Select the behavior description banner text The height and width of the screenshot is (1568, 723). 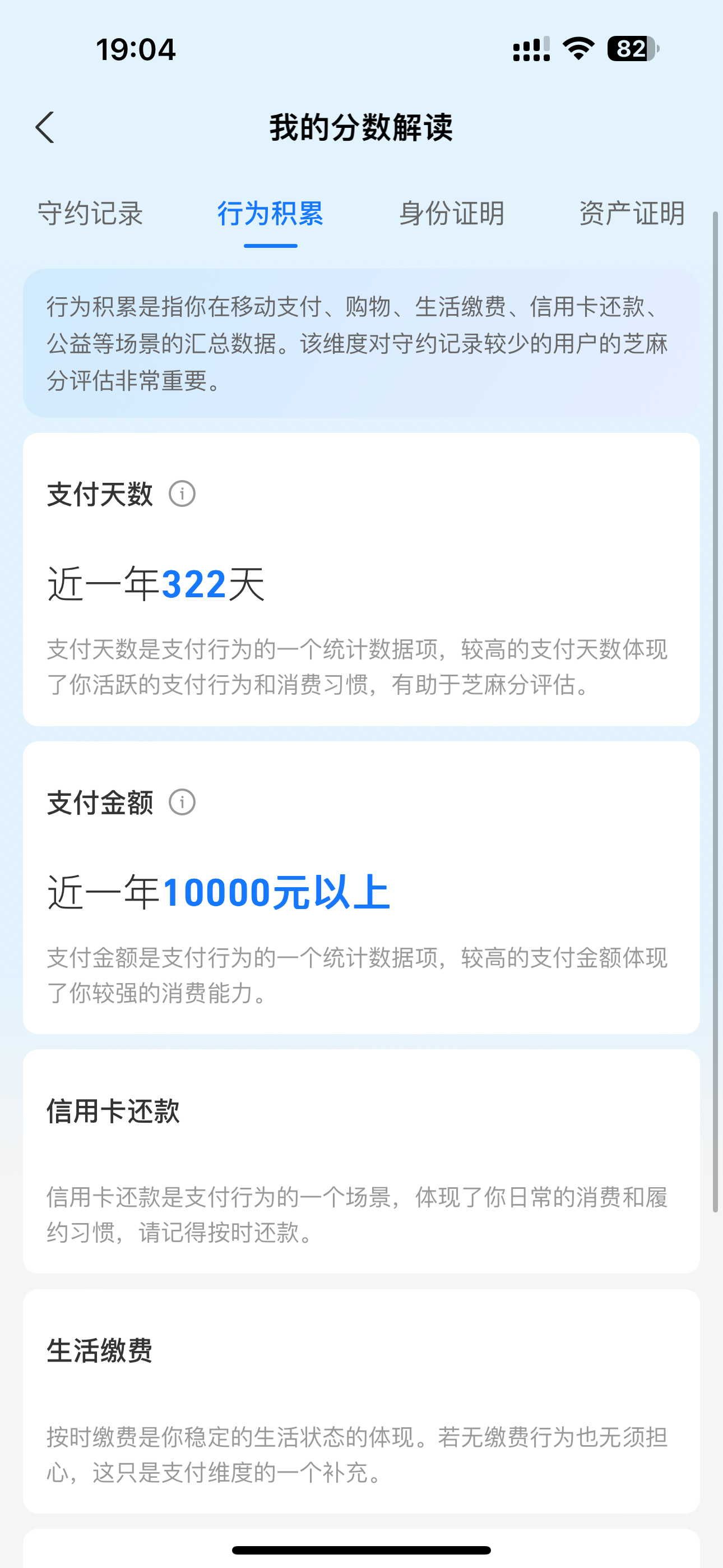(x=361, y=344)
